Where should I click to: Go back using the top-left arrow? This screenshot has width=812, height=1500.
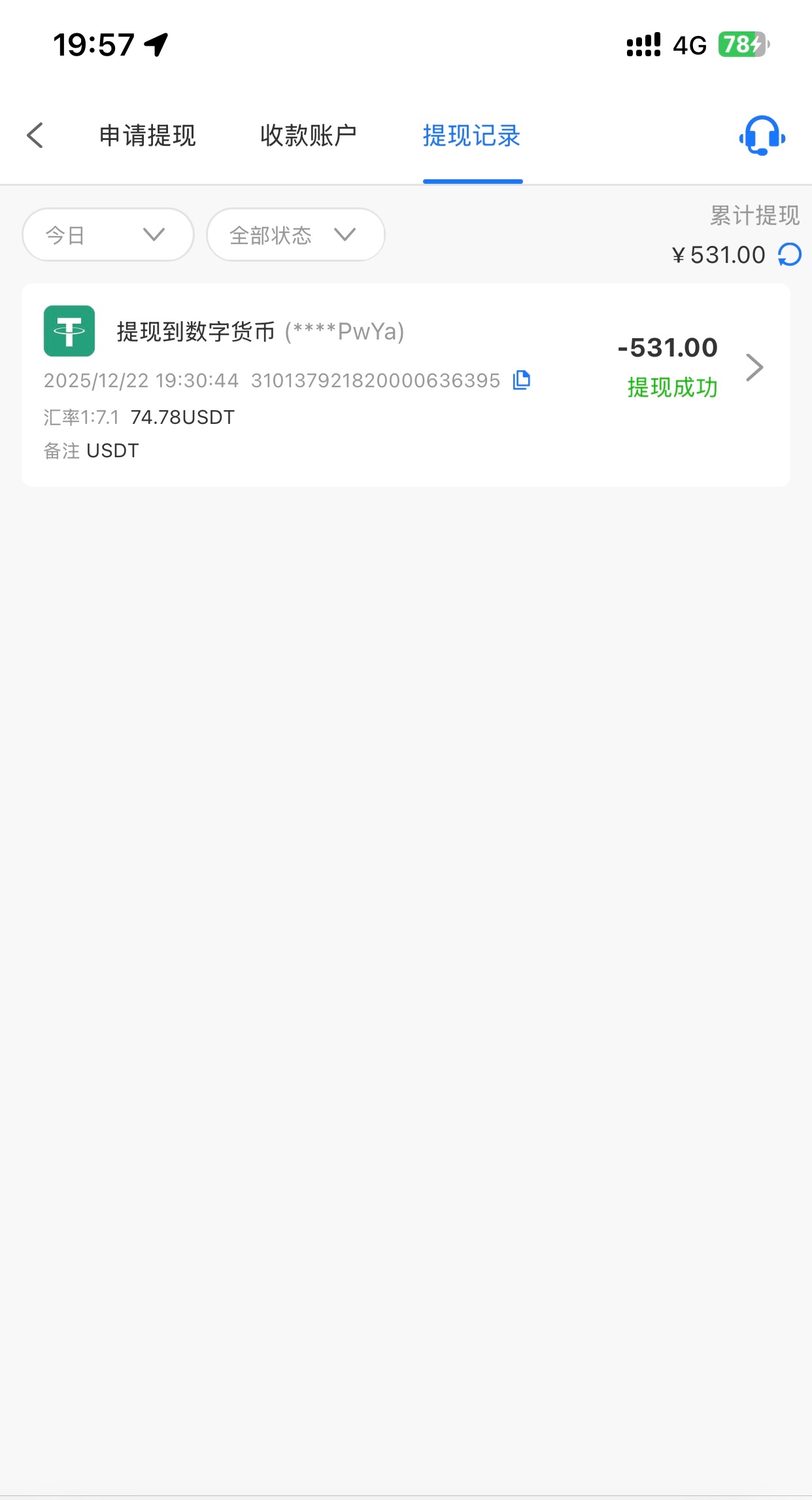click(35, 135)
